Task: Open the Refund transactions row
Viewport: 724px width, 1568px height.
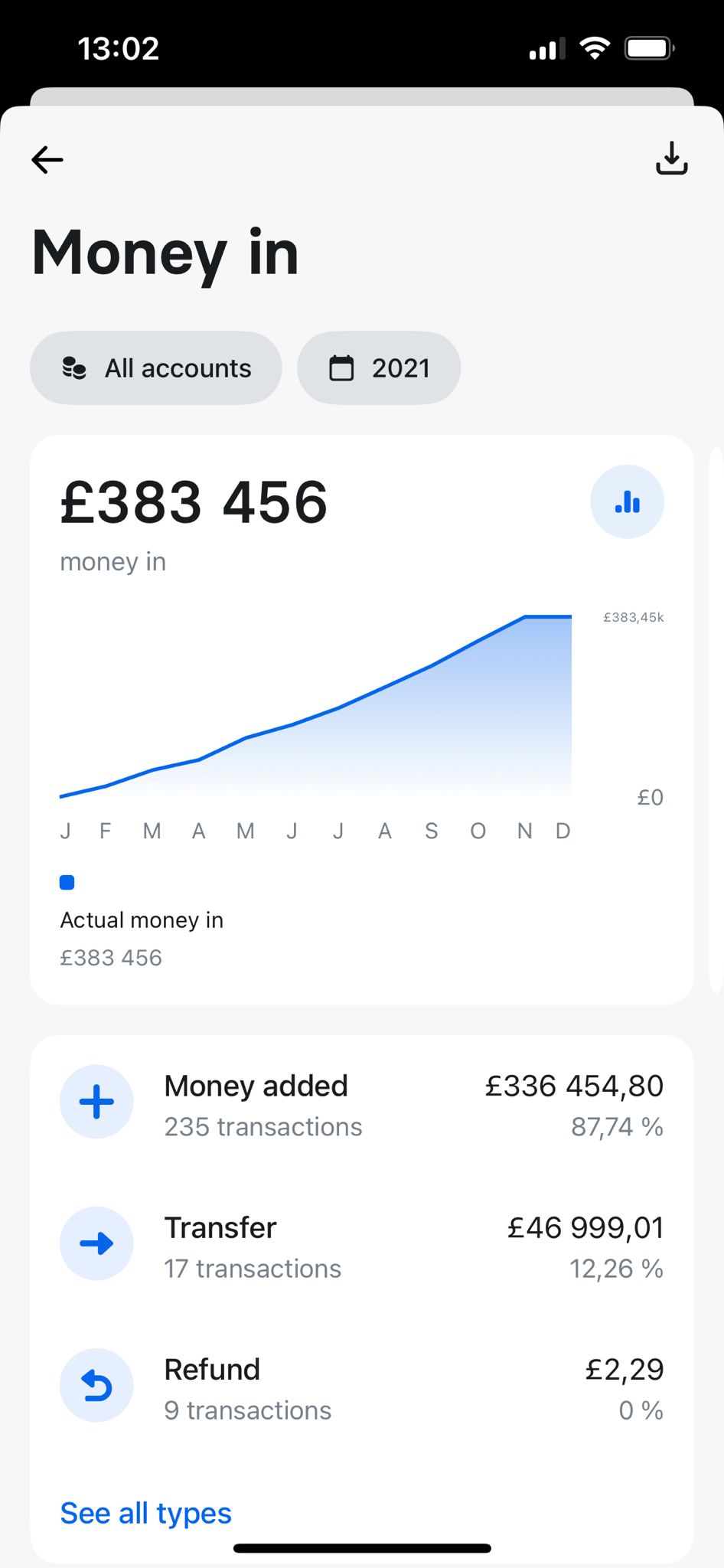Action: click(361, 1387)
